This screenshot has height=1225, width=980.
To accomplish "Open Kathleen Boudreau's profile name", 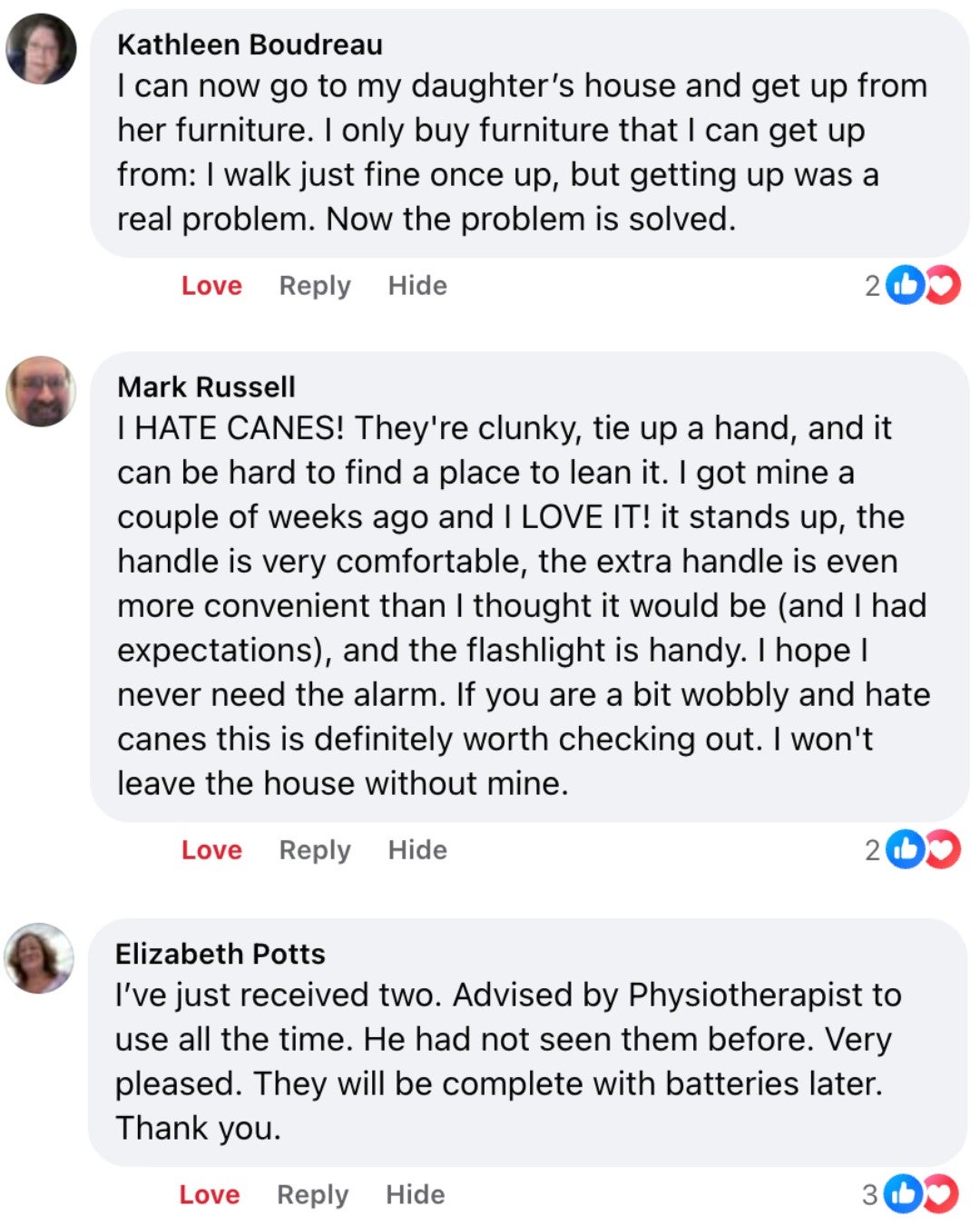I will coord(250,44).
